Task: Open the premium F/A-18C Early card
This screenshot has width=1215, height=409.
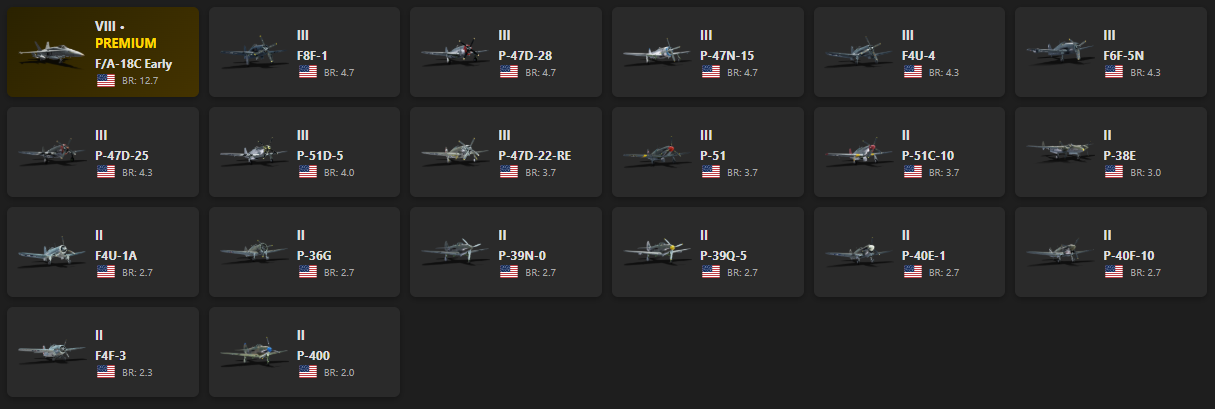Action: click(103, 52)
